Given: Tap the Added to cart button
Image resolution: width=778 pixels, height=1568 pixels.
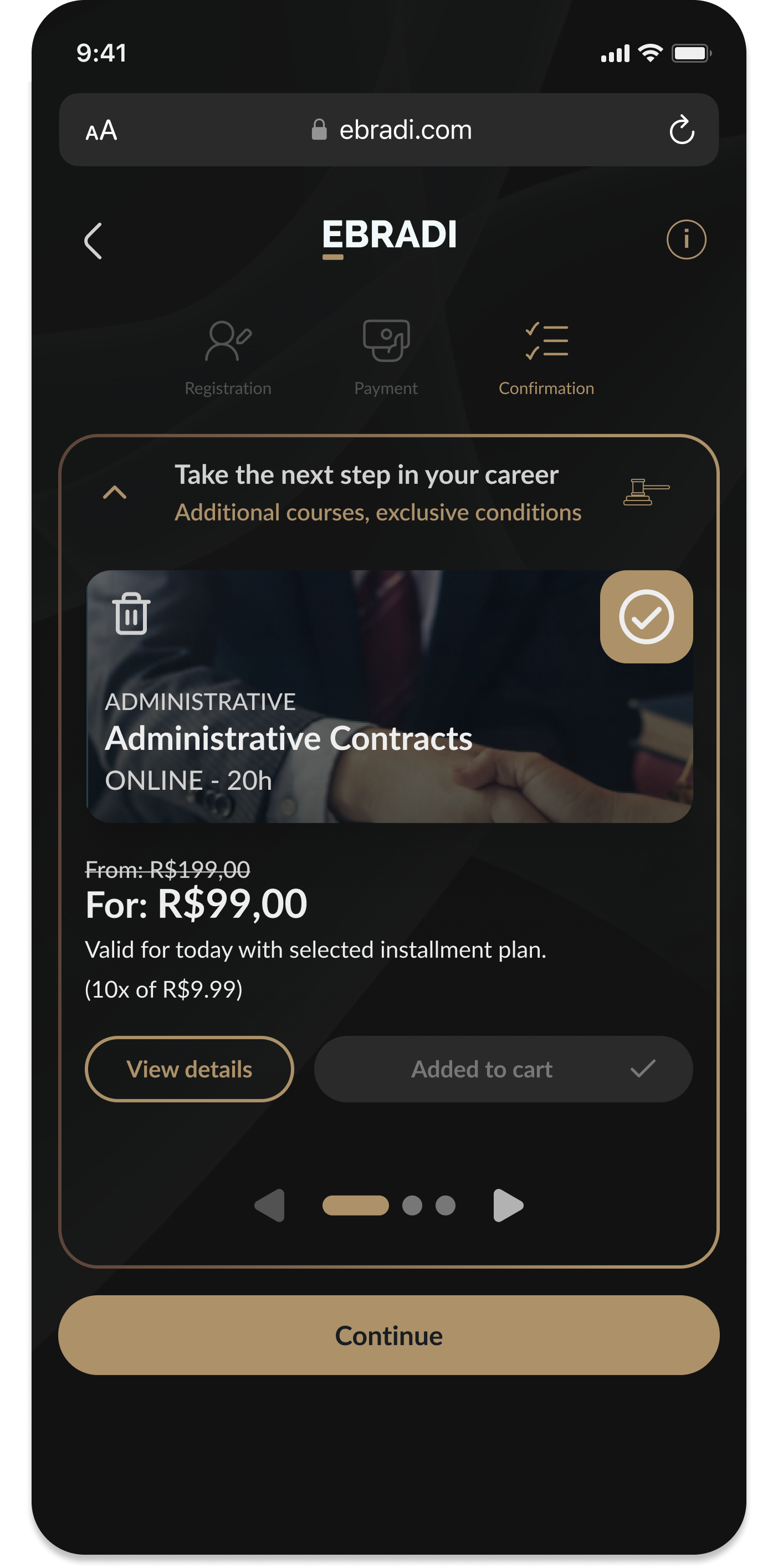Looking at the screenshot, I should pyautogui.click(x=503, y=1069).
